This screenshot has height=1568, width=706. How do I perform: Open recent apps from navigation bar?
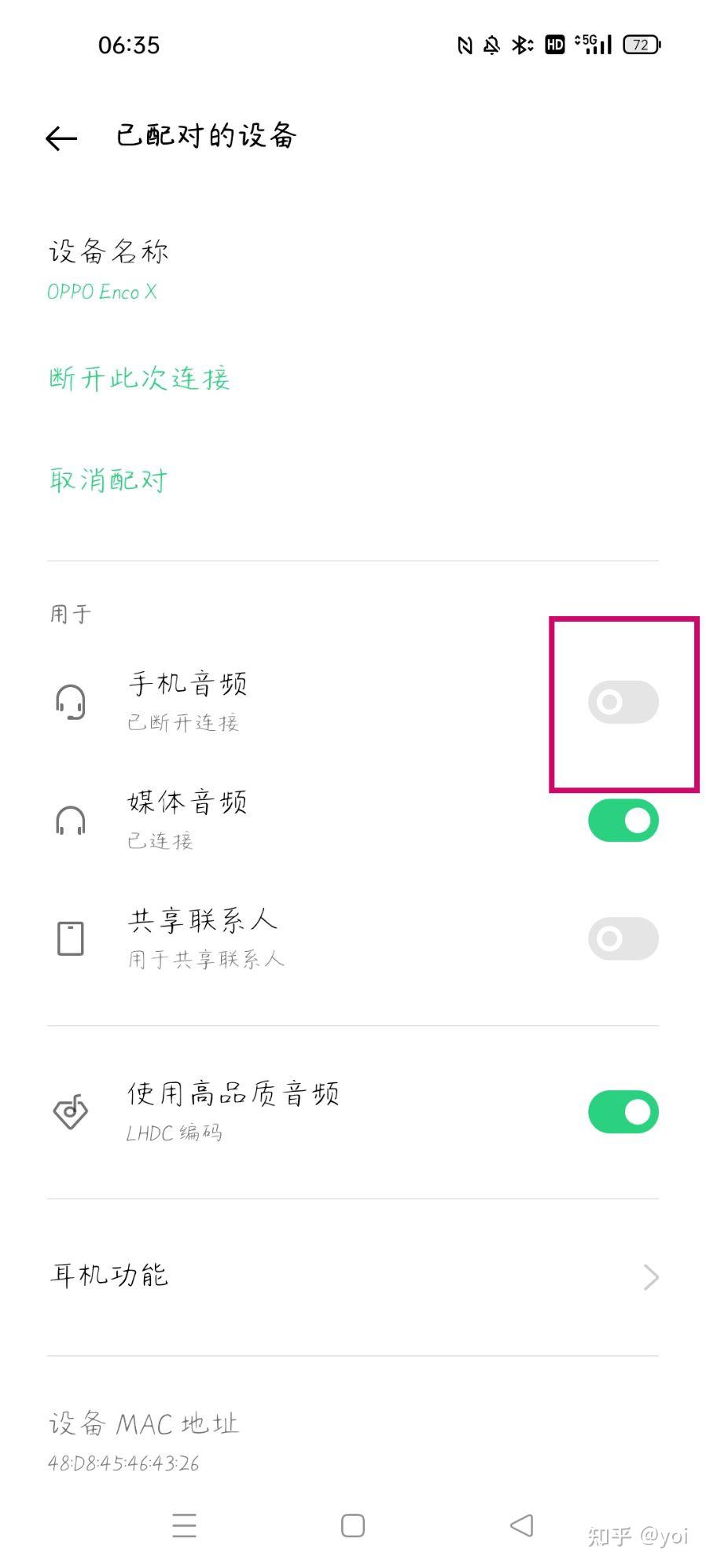pyautogui.click(x=184, y=1526)
